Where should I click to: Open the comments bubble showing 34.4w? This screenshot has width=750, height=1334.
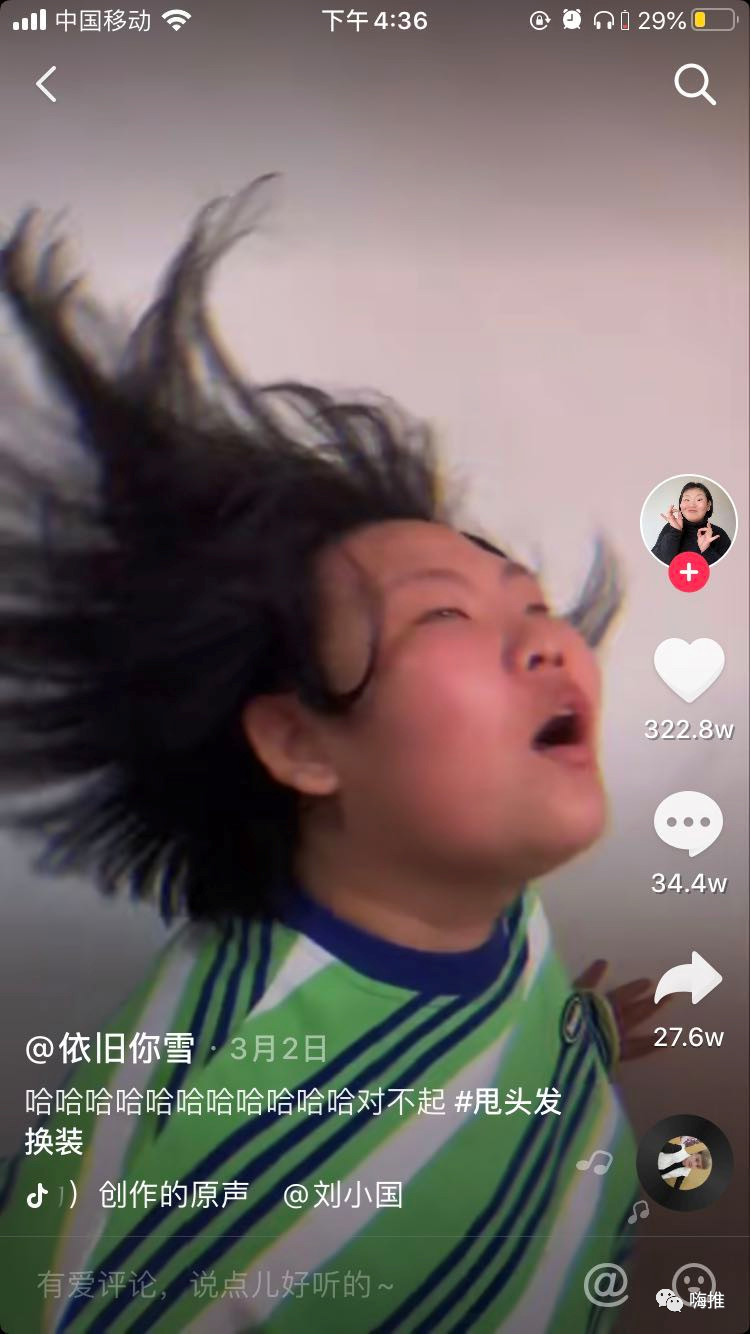point(688,823)
